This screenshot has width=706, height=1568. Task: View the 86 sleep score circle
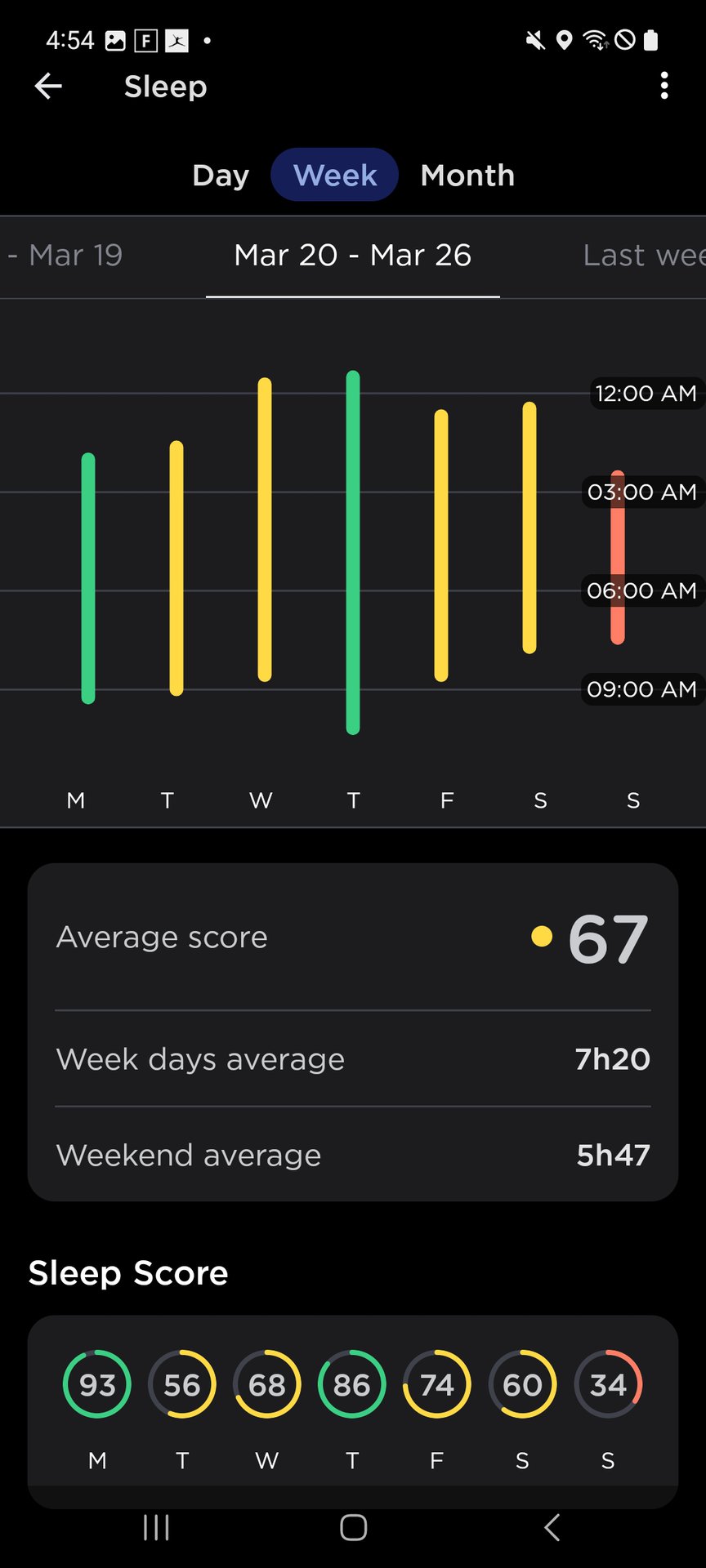click(x=352, y=1384)
